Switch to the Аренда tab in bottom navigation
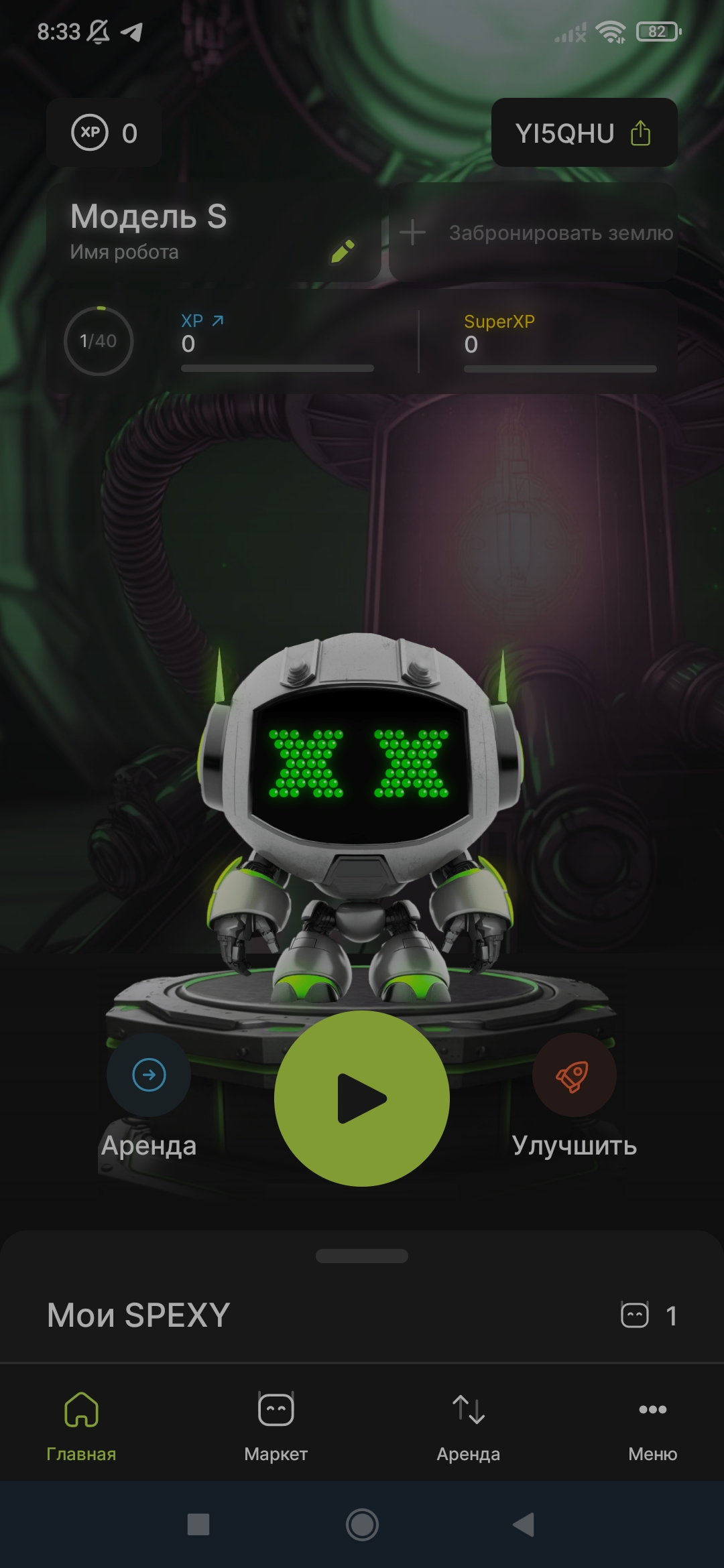The height and width of the screenshot is (1568, 724). pyautogui.click(x=468, y=1425)
